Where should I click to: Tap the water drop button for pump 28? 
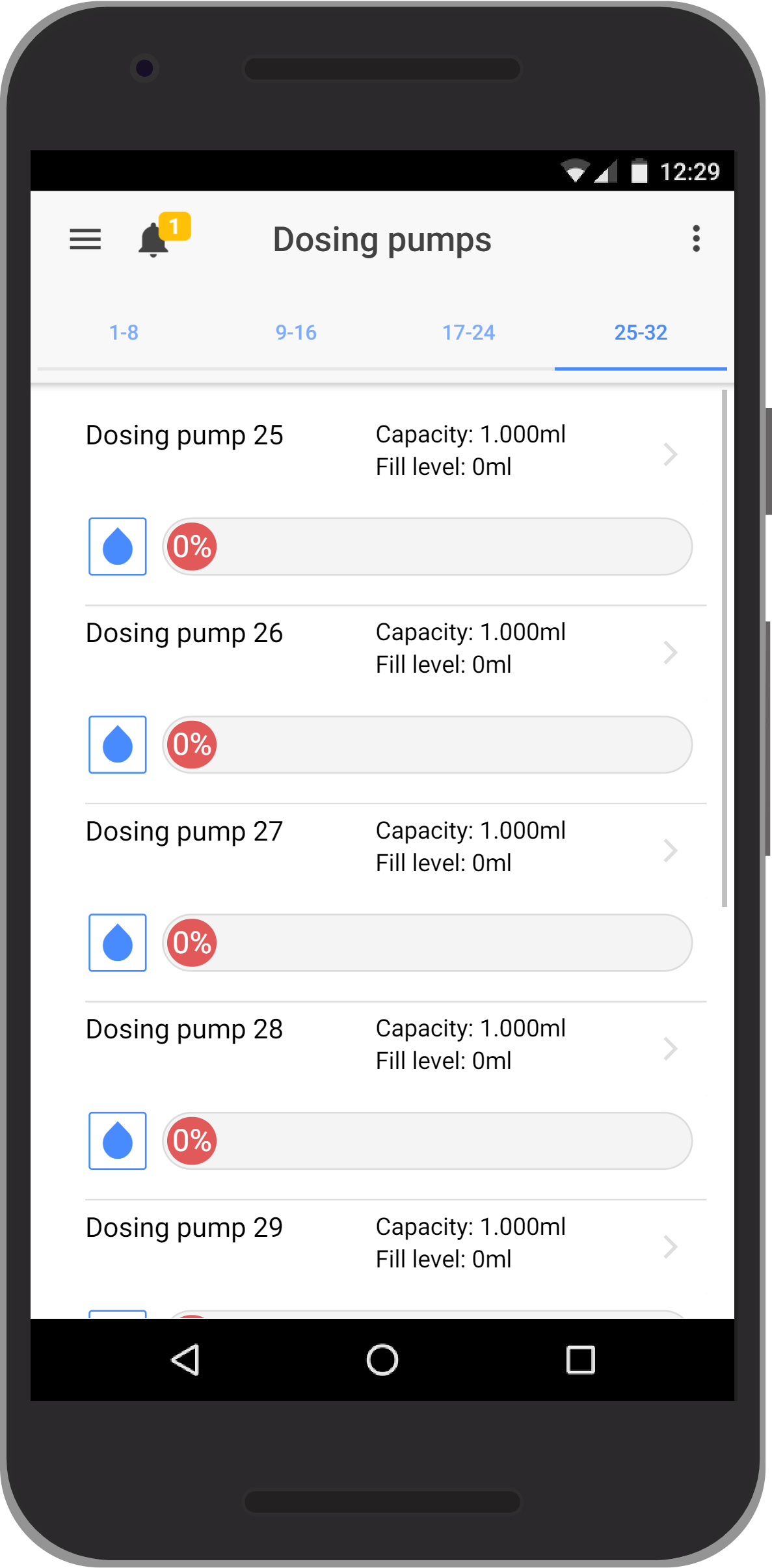tap(118, 1141)
